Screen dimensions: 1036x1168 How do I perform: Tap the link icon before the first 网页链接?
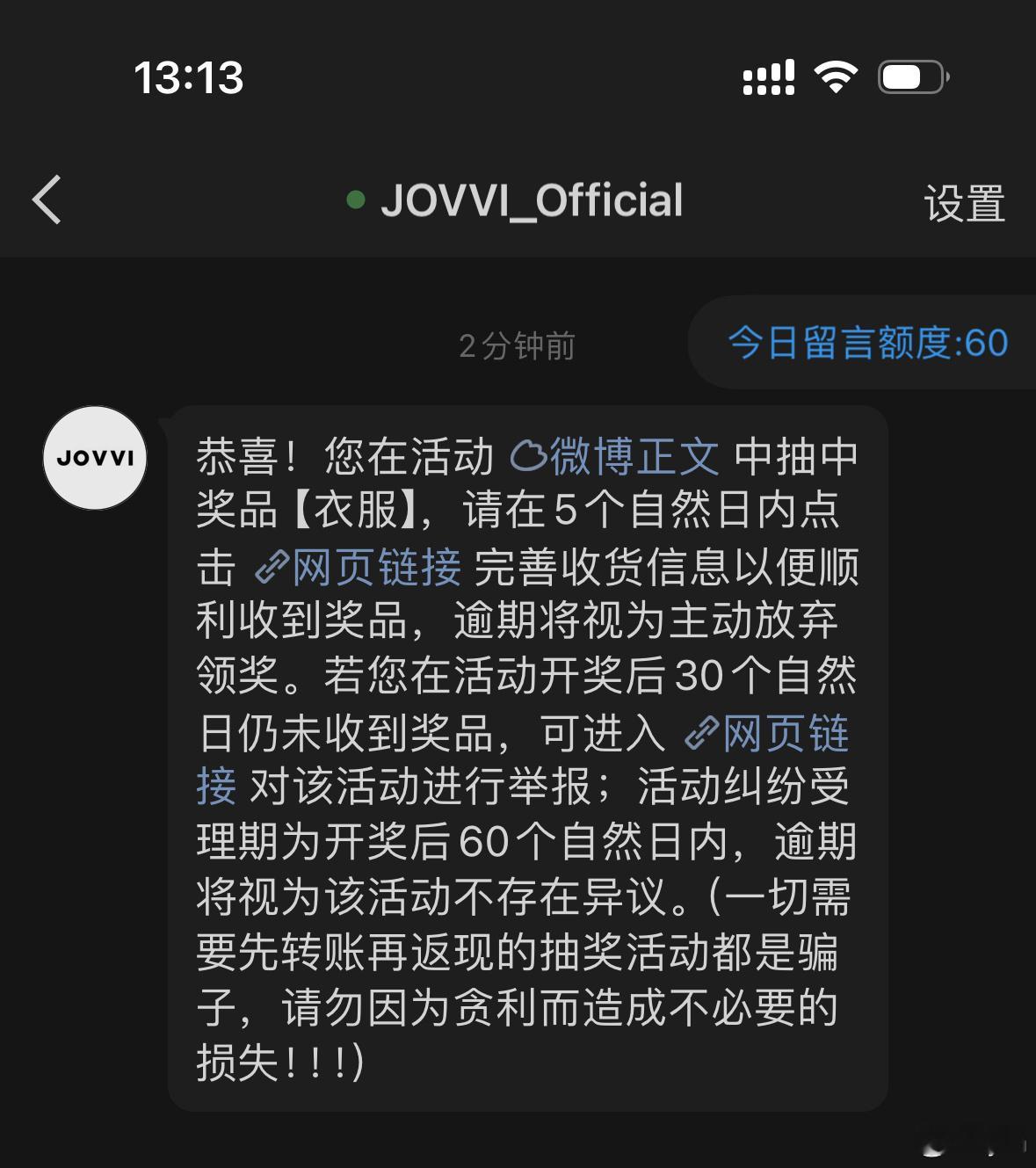(272, 569)
